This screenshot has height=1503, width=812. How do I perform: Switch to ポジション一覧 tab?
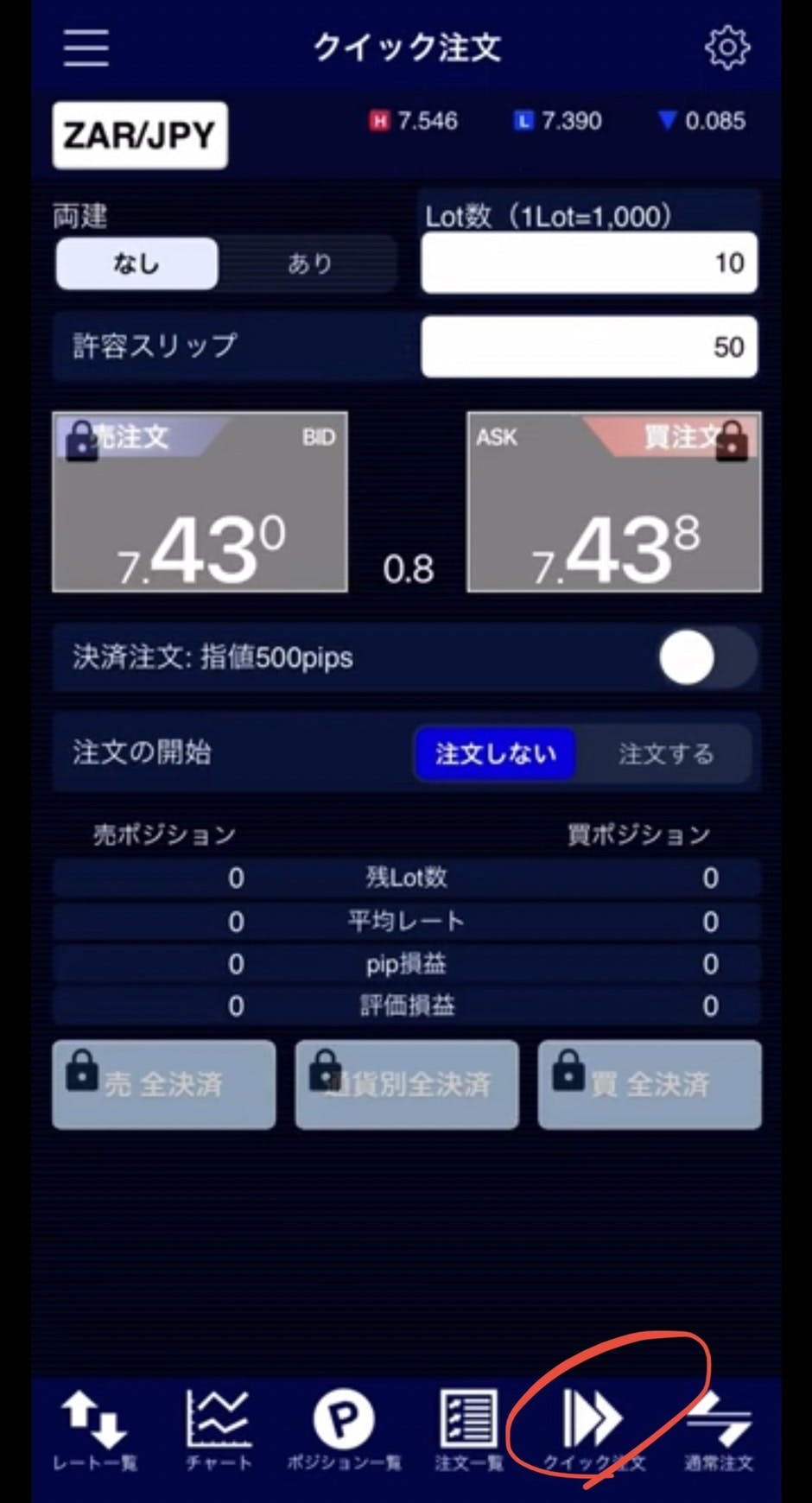[x=344, y=1430]
